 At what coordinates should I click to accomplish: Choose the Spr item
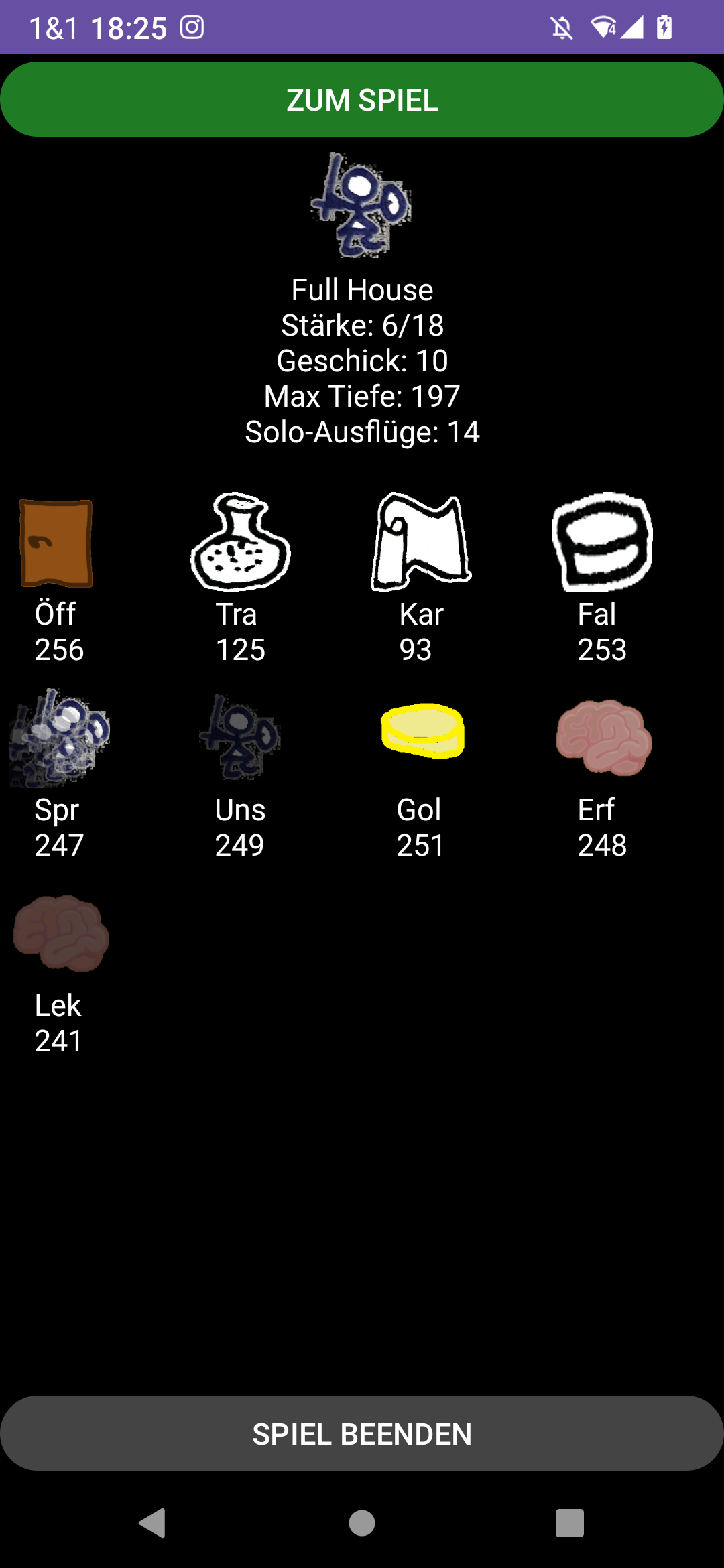59,737
